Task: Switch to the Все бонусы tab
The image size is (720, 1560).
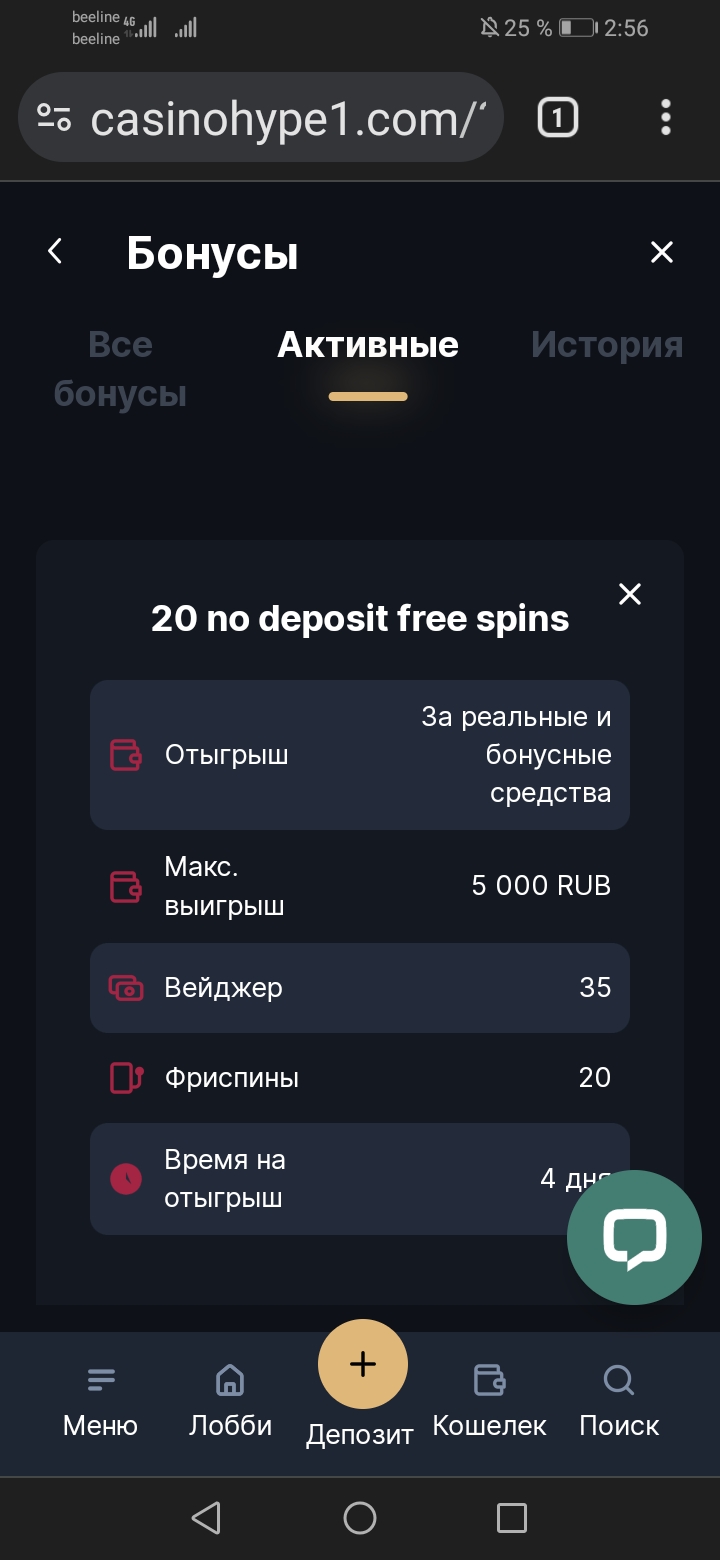Action: (x=120, y=368)
